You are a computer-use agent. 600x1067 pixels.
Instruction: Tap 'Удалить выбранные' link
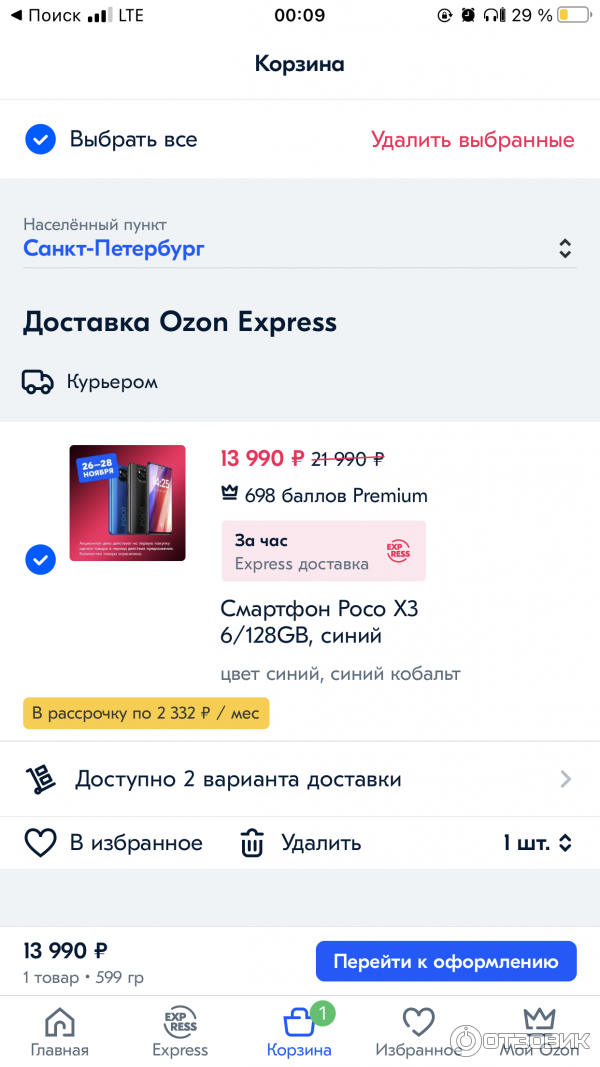pyautogui.click(x=472, y=140)
